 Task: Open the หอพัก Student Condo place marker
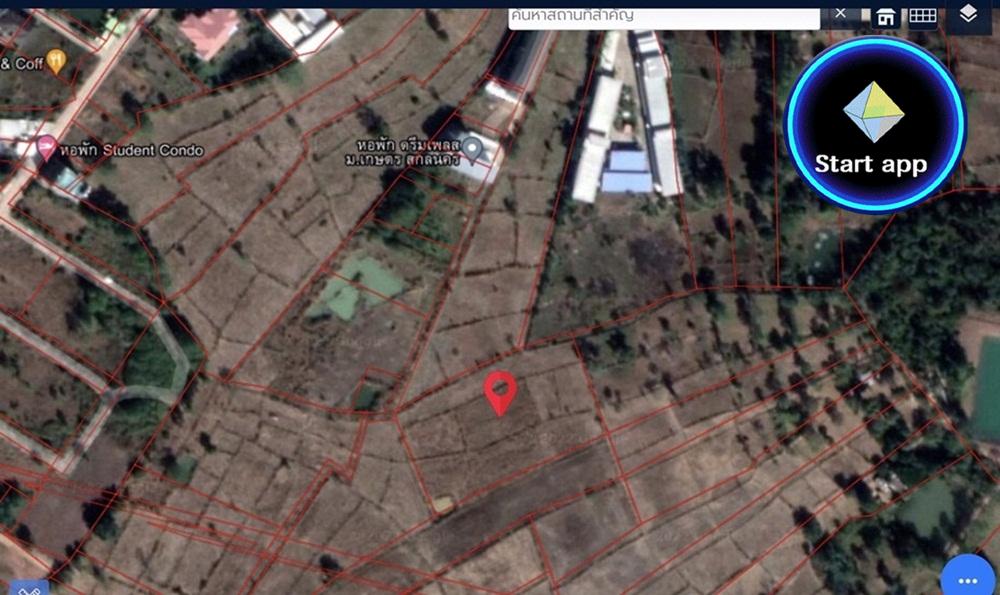47,150
